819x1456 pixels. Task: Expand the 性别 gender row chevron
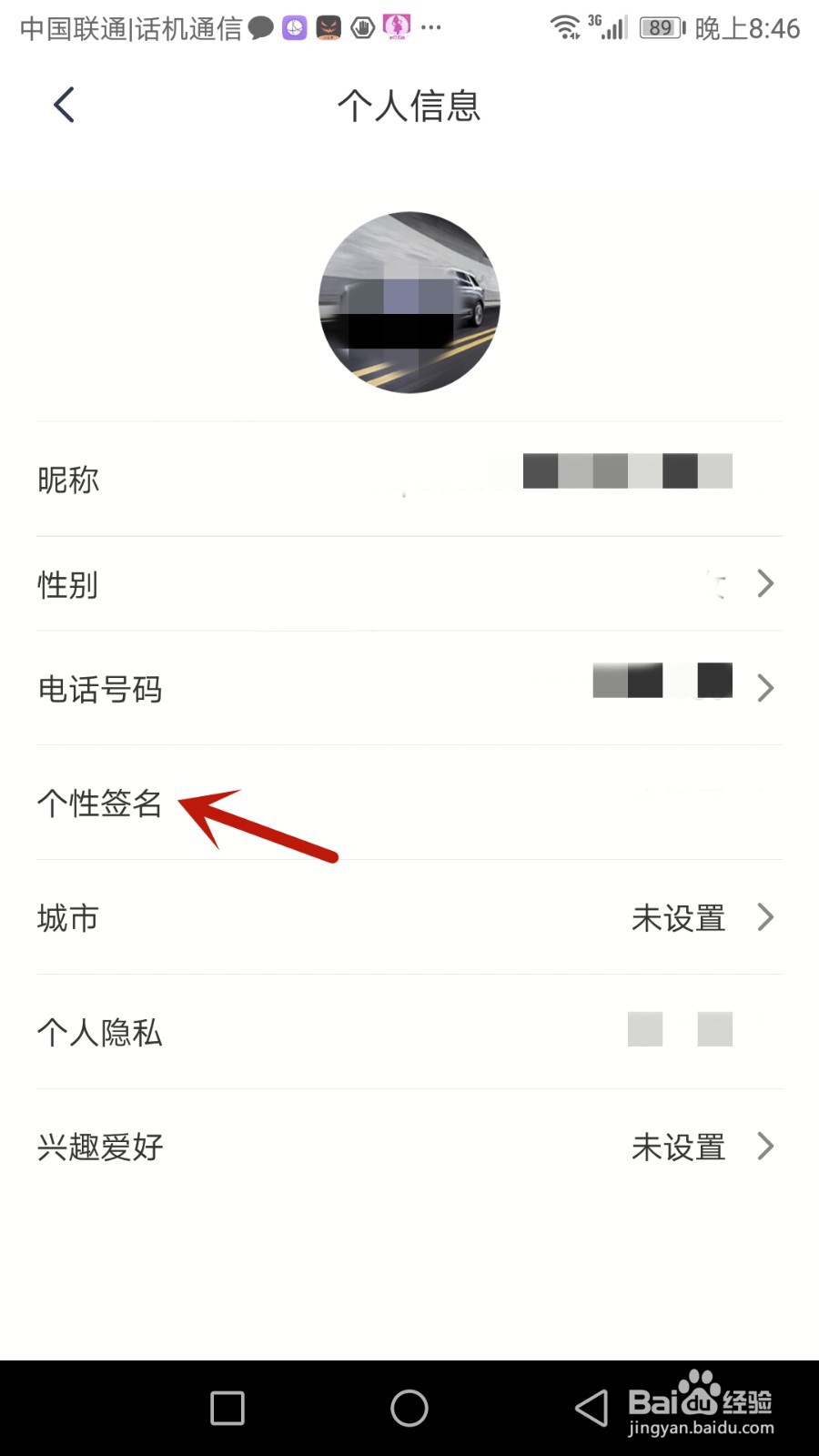click(x=764, y=583)
